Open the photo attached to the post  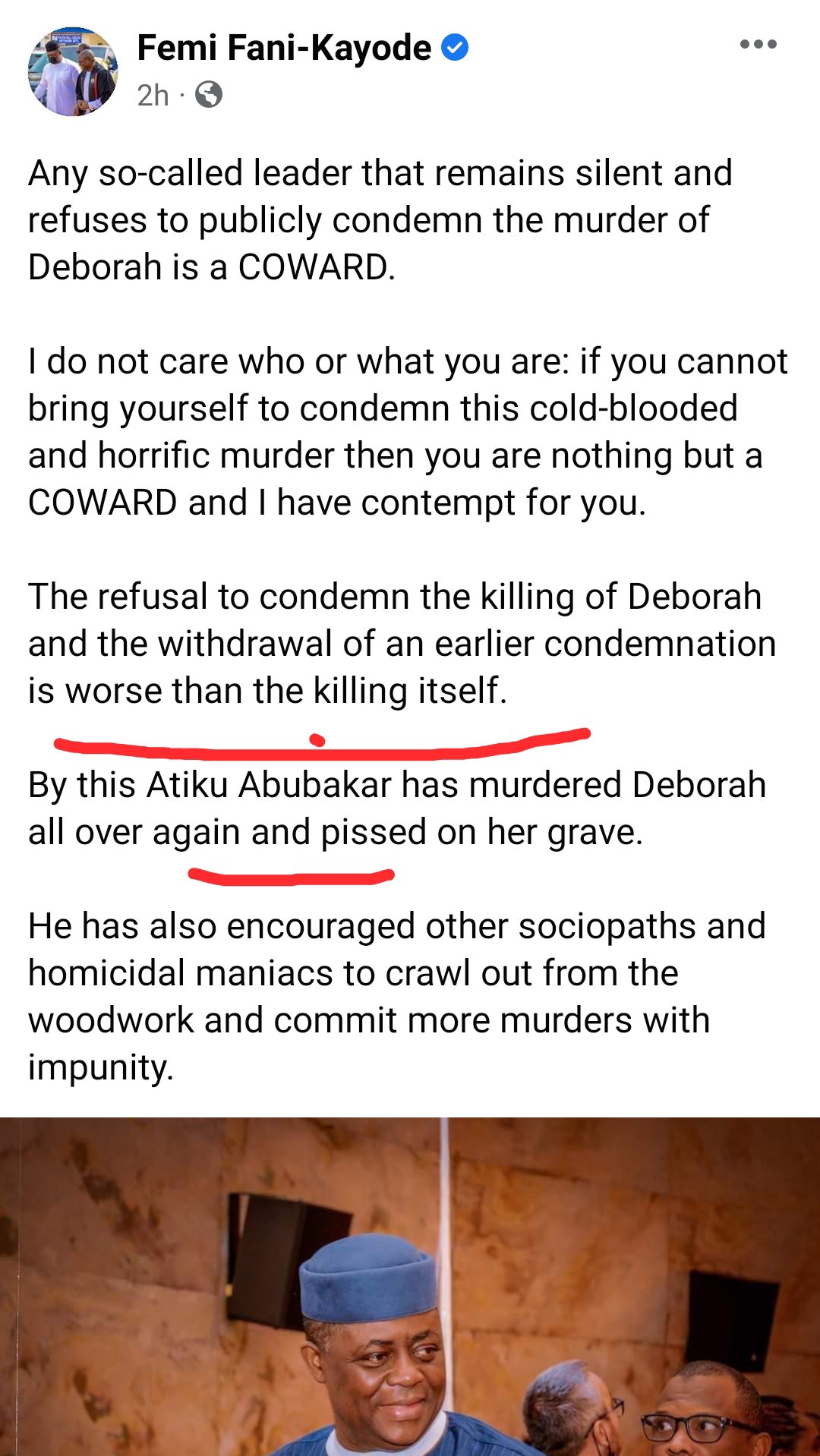click(x=410, y=1286)
